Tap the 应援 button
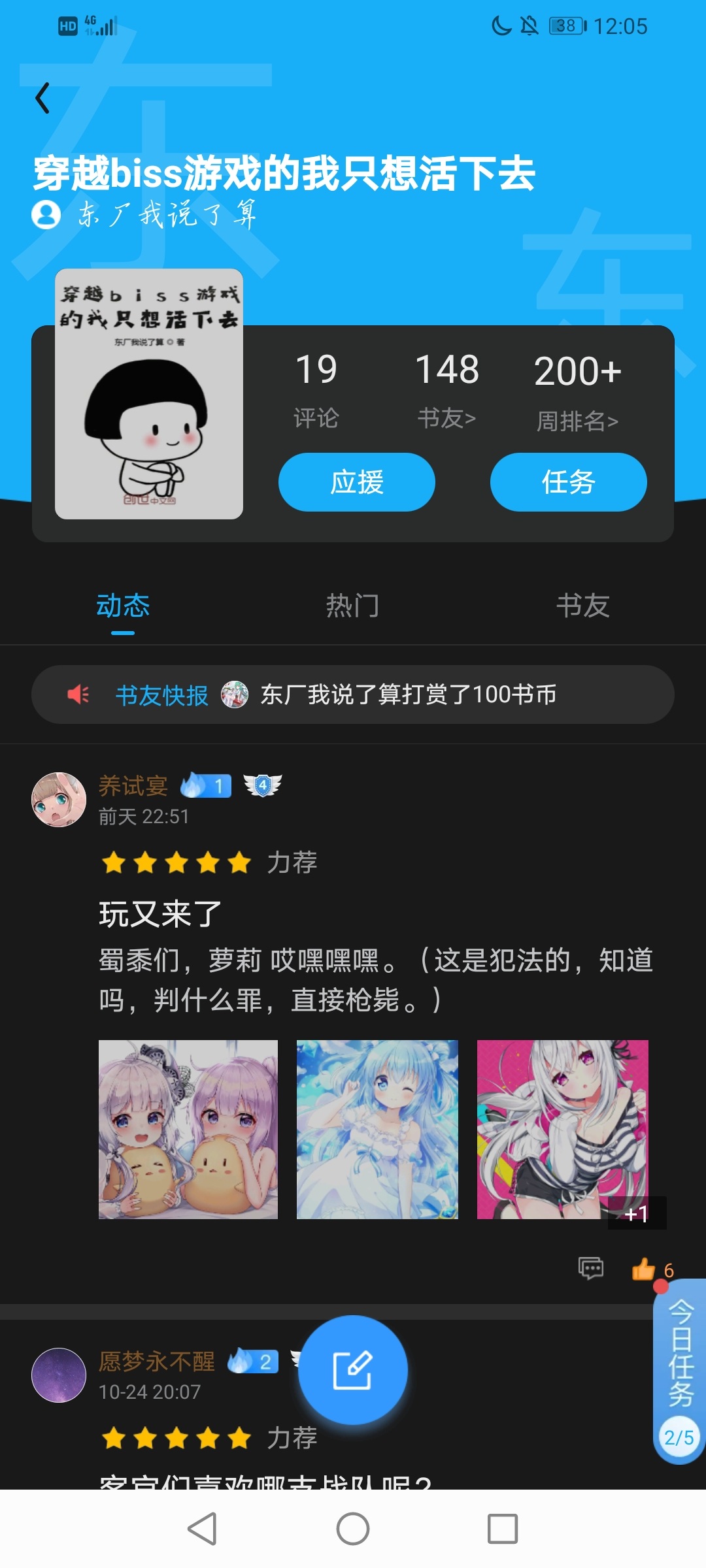 357,482
